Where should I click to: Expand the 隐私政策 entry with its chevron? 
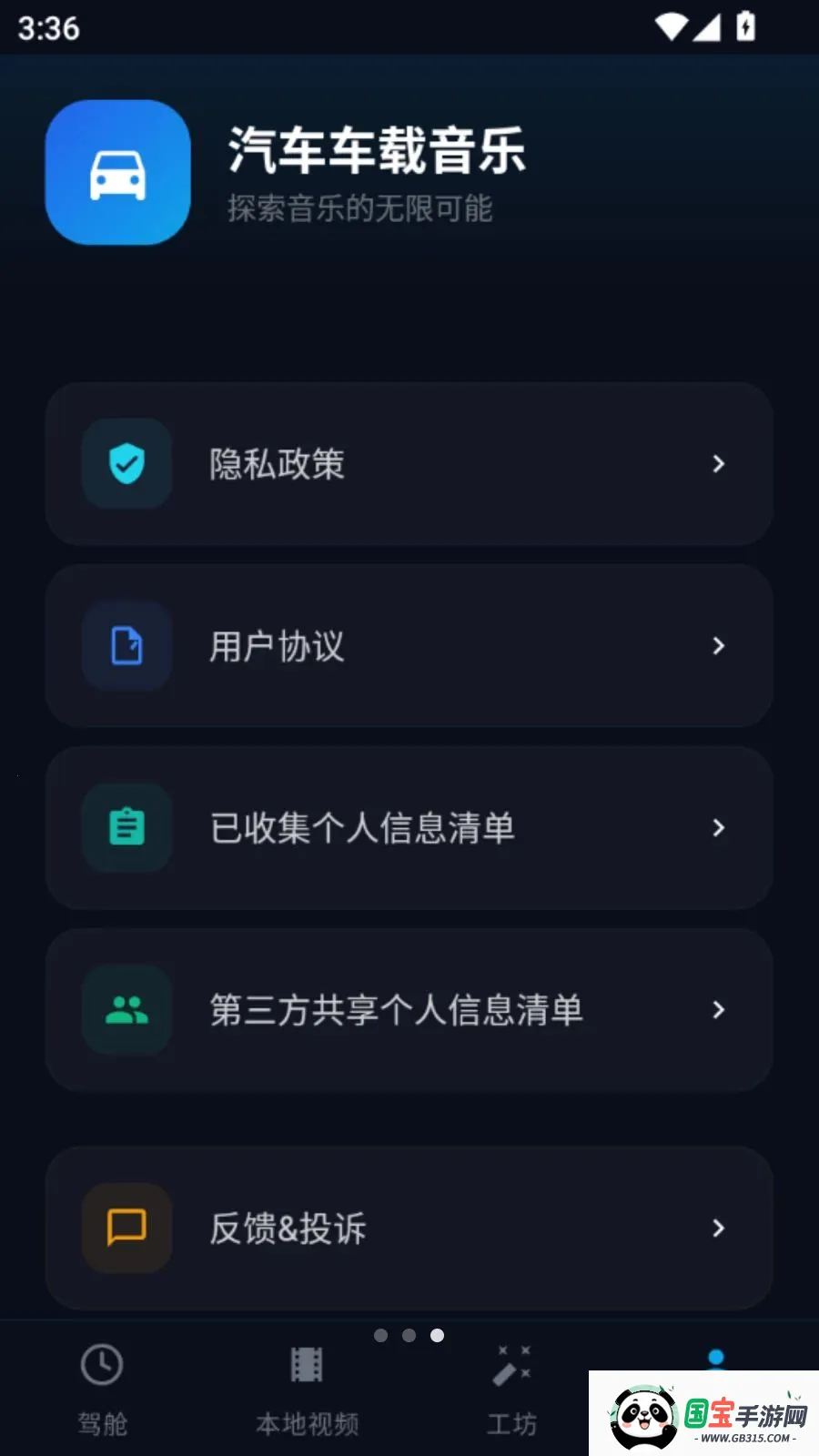(x=719, y=464)
